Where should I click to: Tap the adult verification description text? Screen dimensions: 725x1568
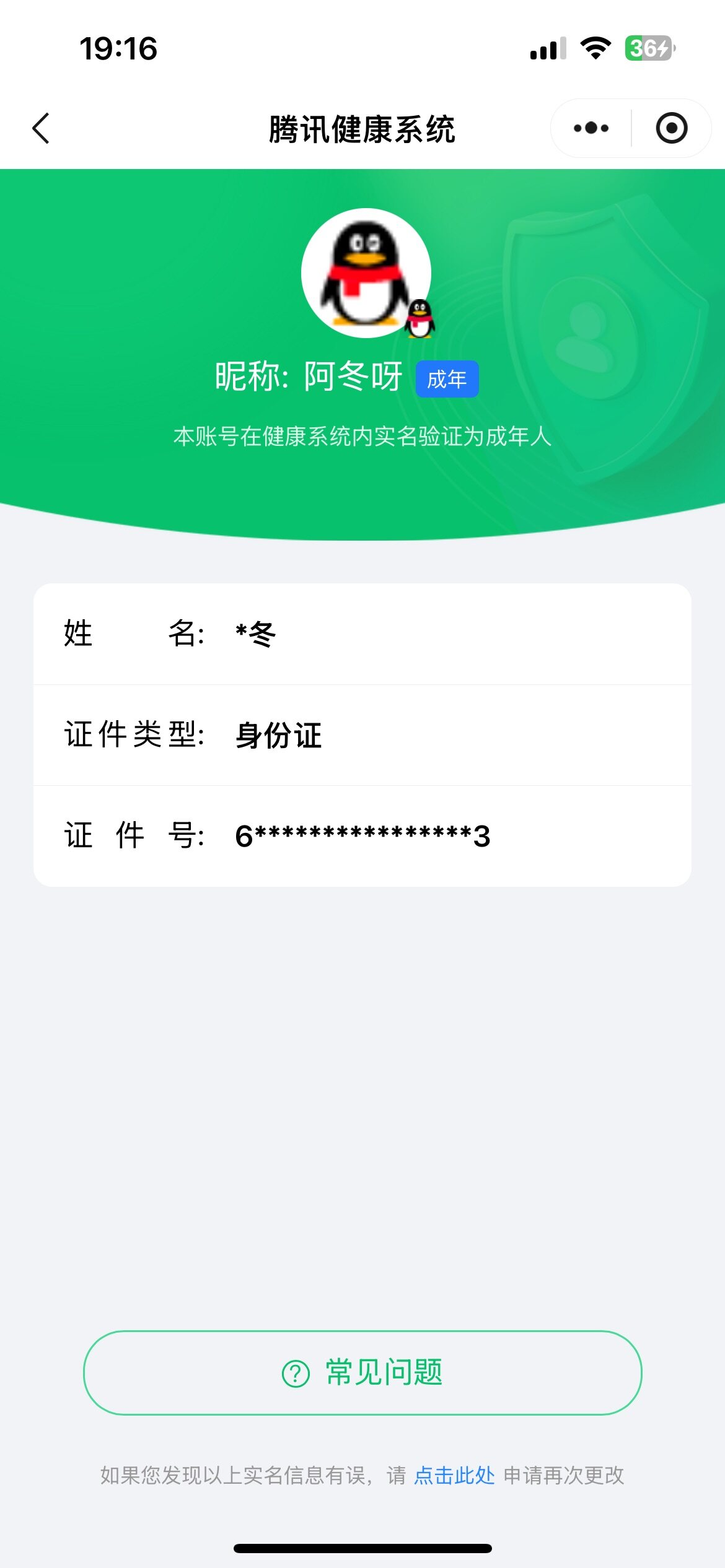point(362,437)
